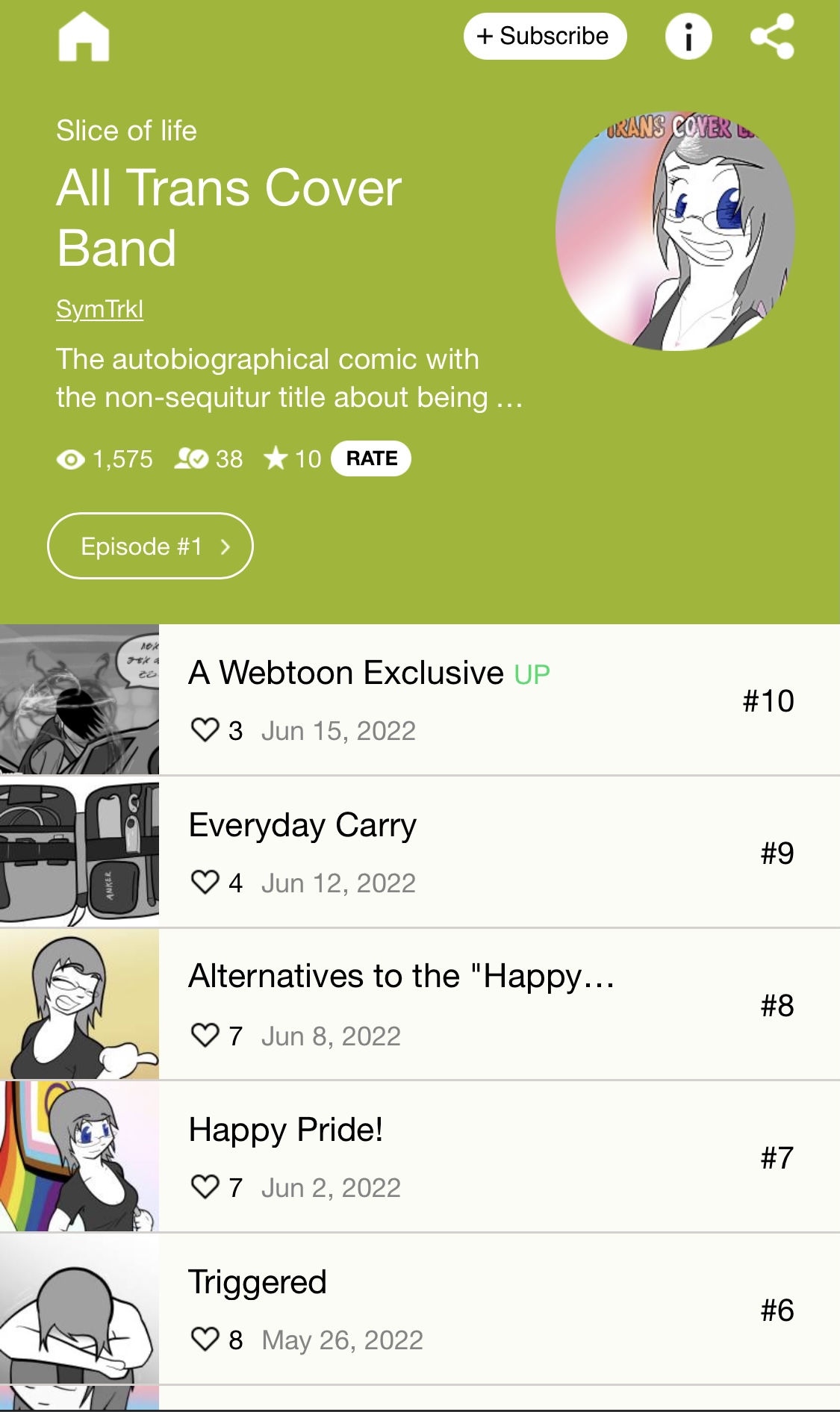The image size is (840, 1412).
Task: Go to the home icon
Action: (x=84, y=37)
